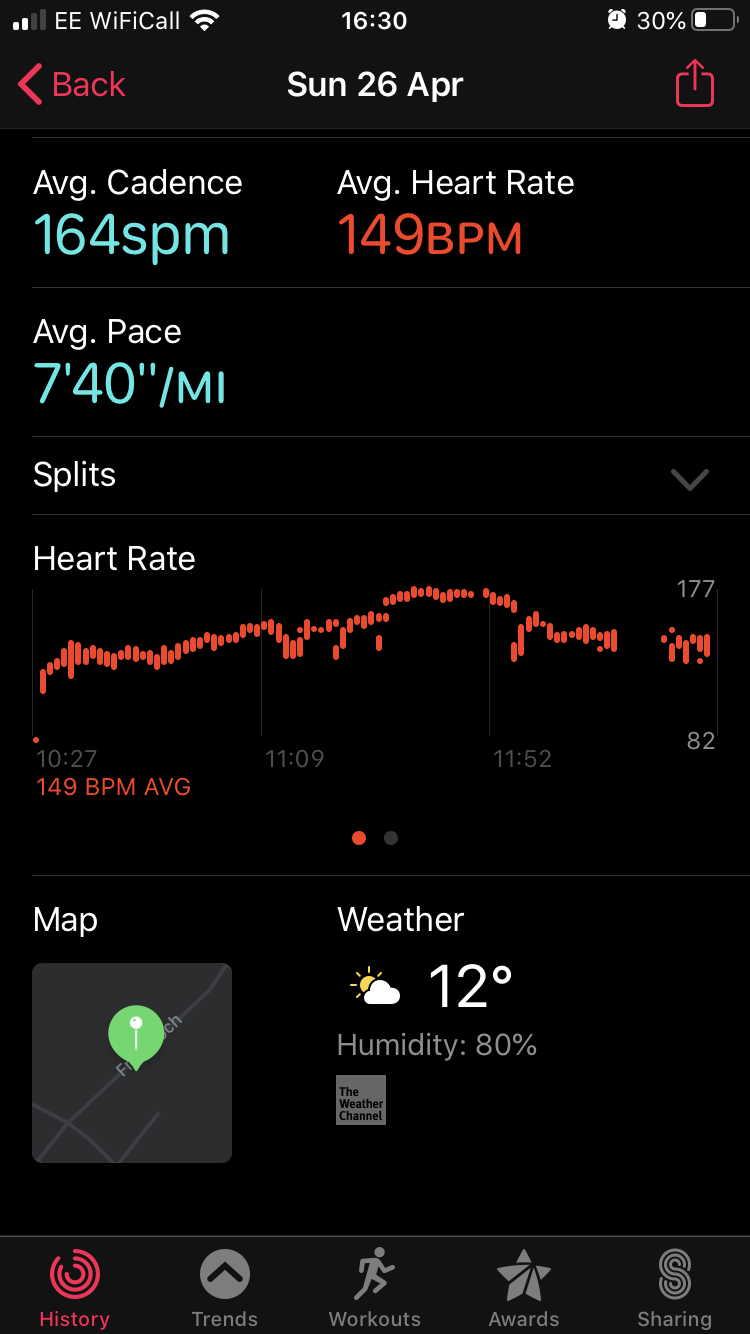Go back to the previous screen
The height and width of the screenshot is (1334, 750).
click(x=72, y=85)
